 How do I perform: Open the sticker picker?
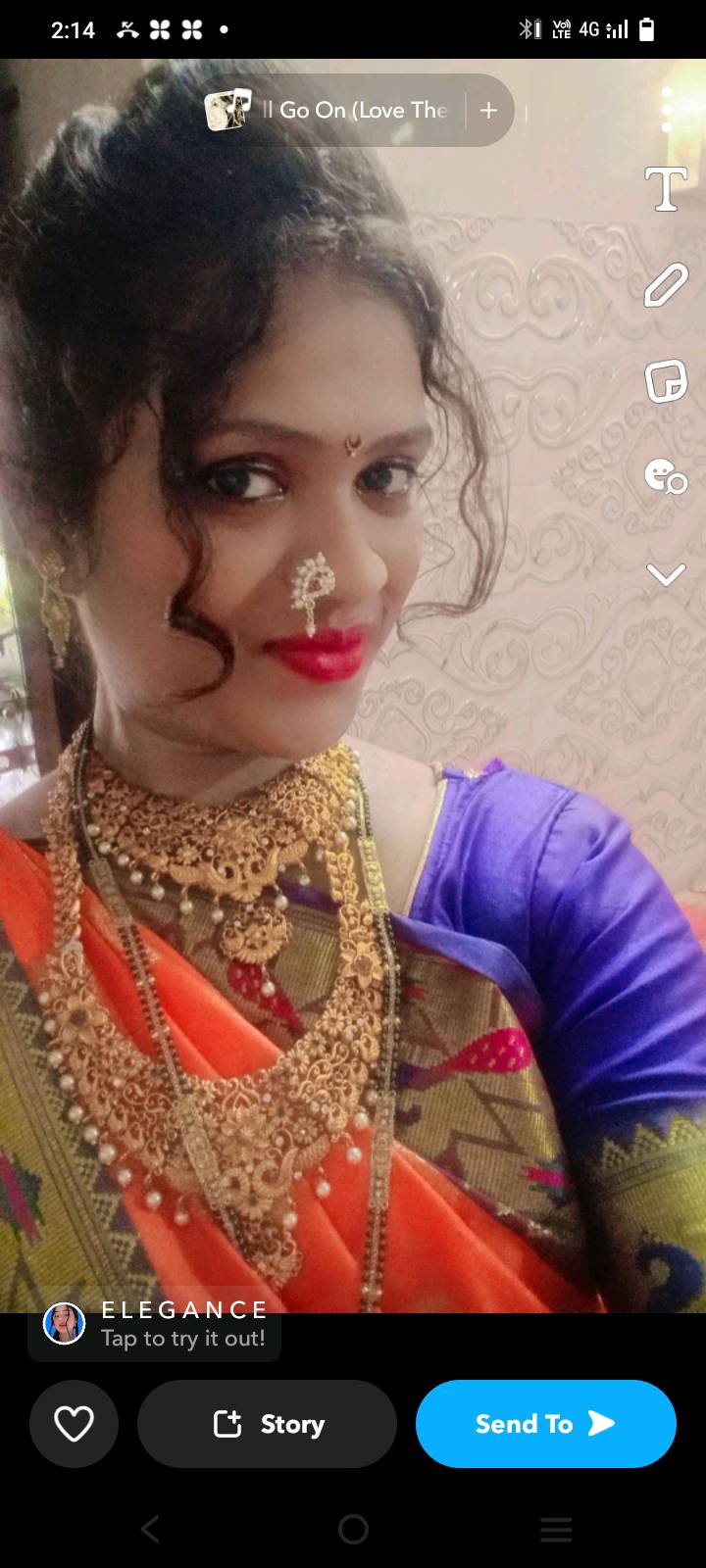[666, 381]
